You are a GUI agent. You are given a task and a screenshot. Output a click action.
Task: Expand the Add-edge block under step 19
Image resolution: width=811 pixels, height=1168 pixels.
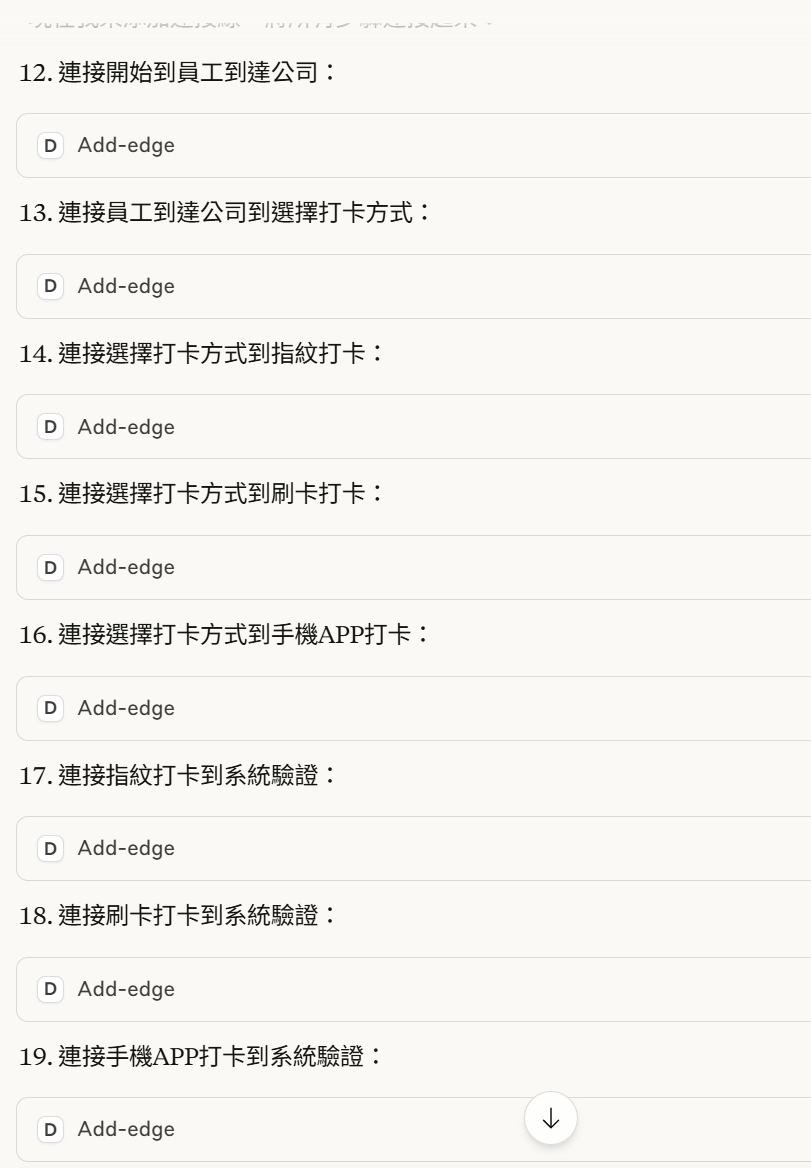(x=414, y=1129)
